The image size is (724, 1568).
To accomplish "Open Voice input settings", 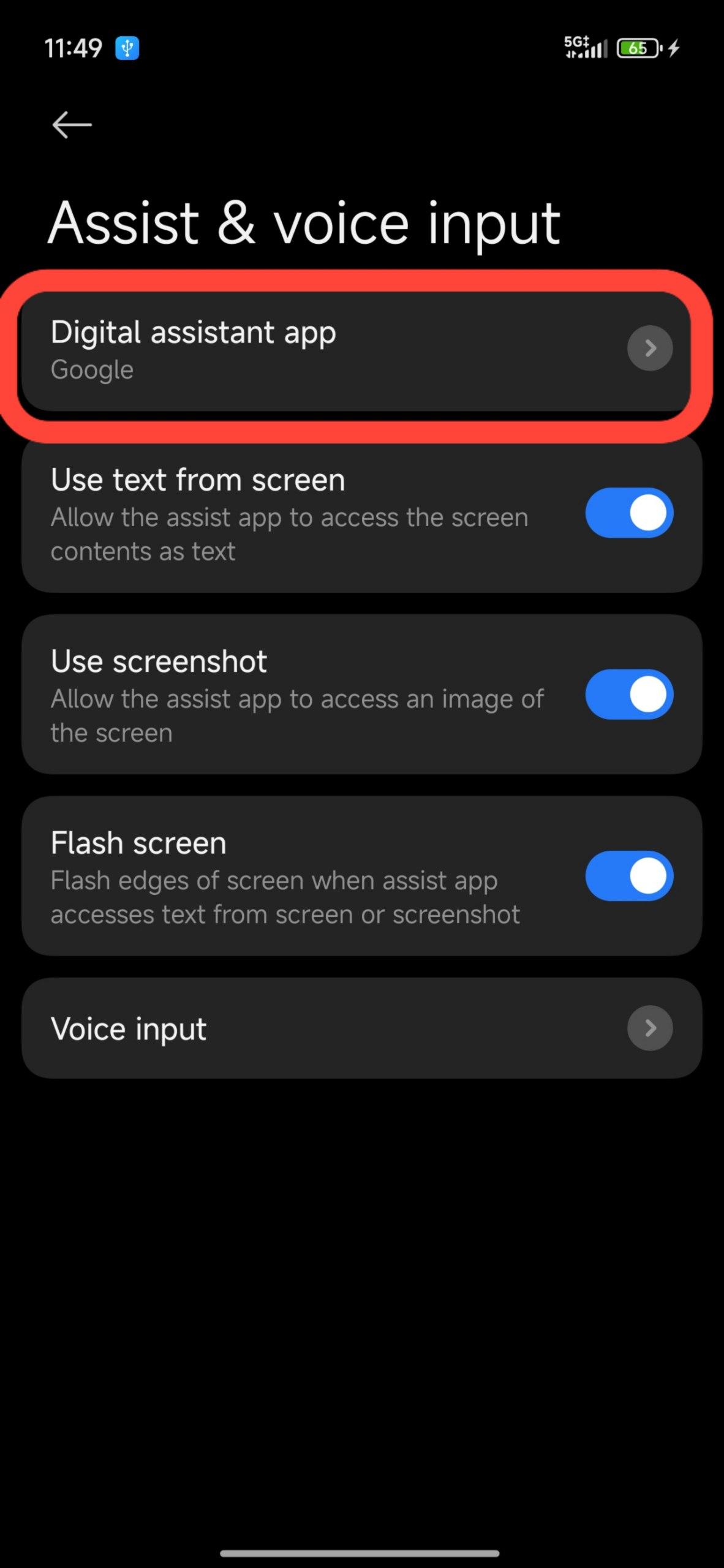I will tap(361, 1028).
